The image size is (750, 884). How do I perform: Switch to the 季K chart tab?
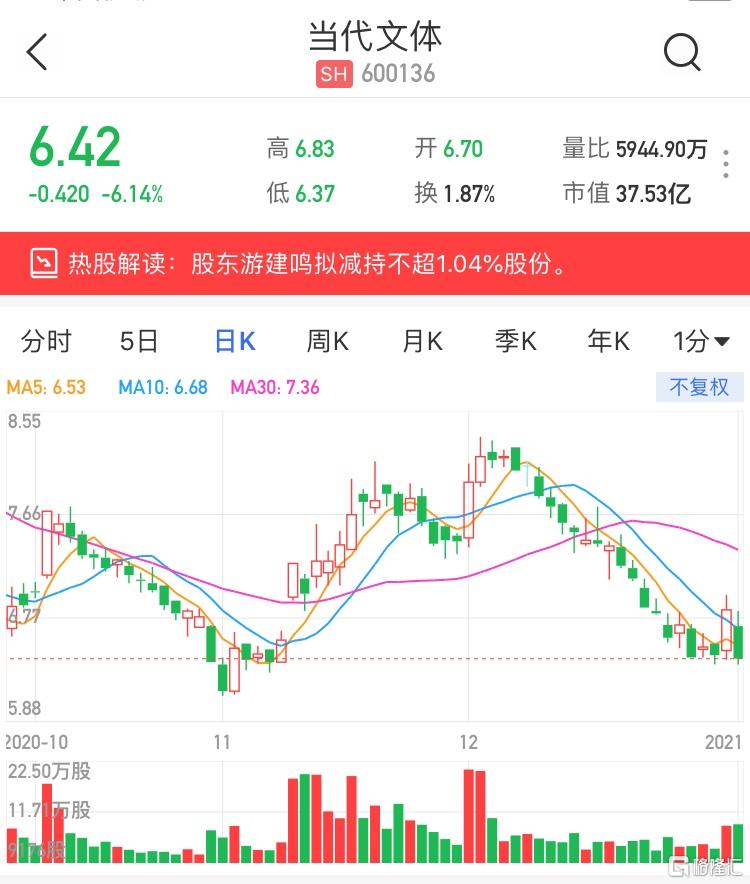tap(516, 342)
